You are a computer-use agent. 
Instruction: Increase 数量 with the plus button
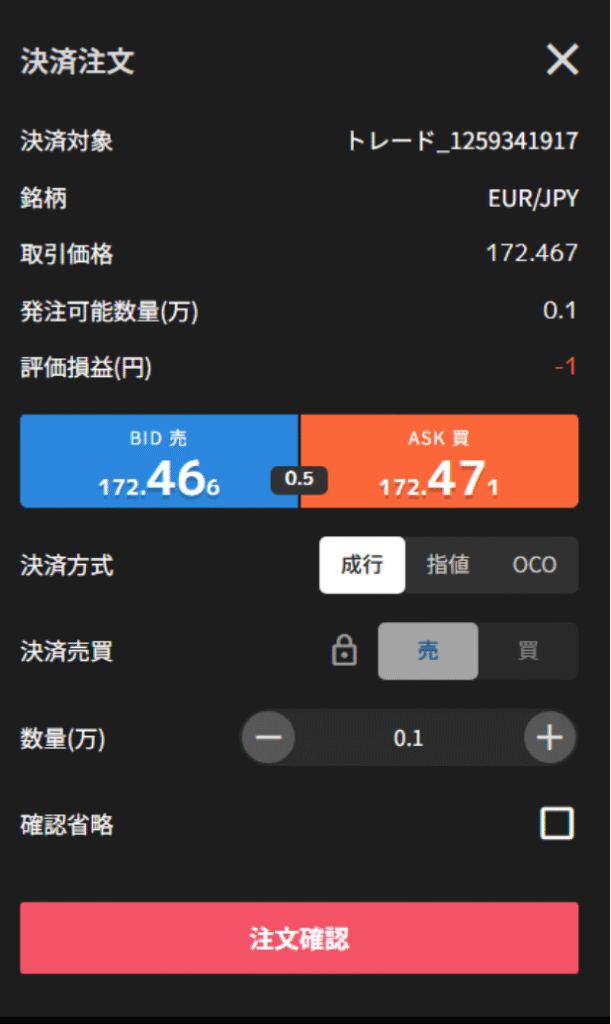coord(550,739)
